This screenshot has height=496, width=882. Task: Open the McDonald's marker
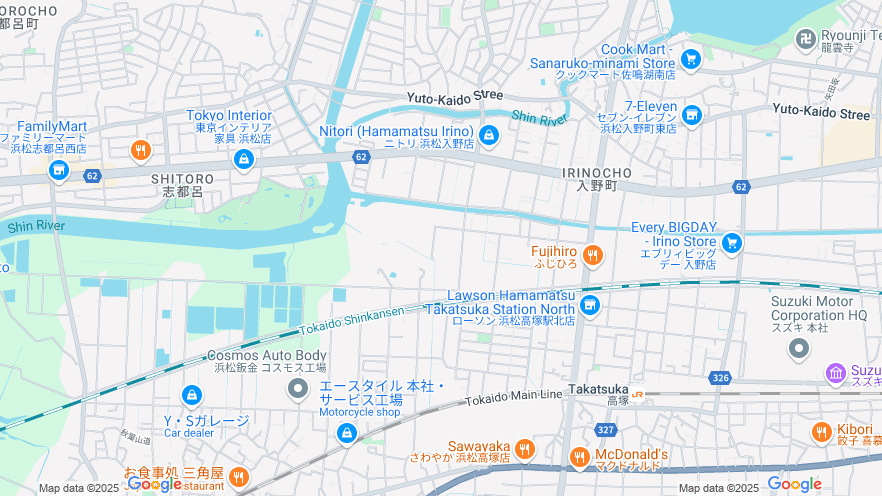[x=580, y=458]
